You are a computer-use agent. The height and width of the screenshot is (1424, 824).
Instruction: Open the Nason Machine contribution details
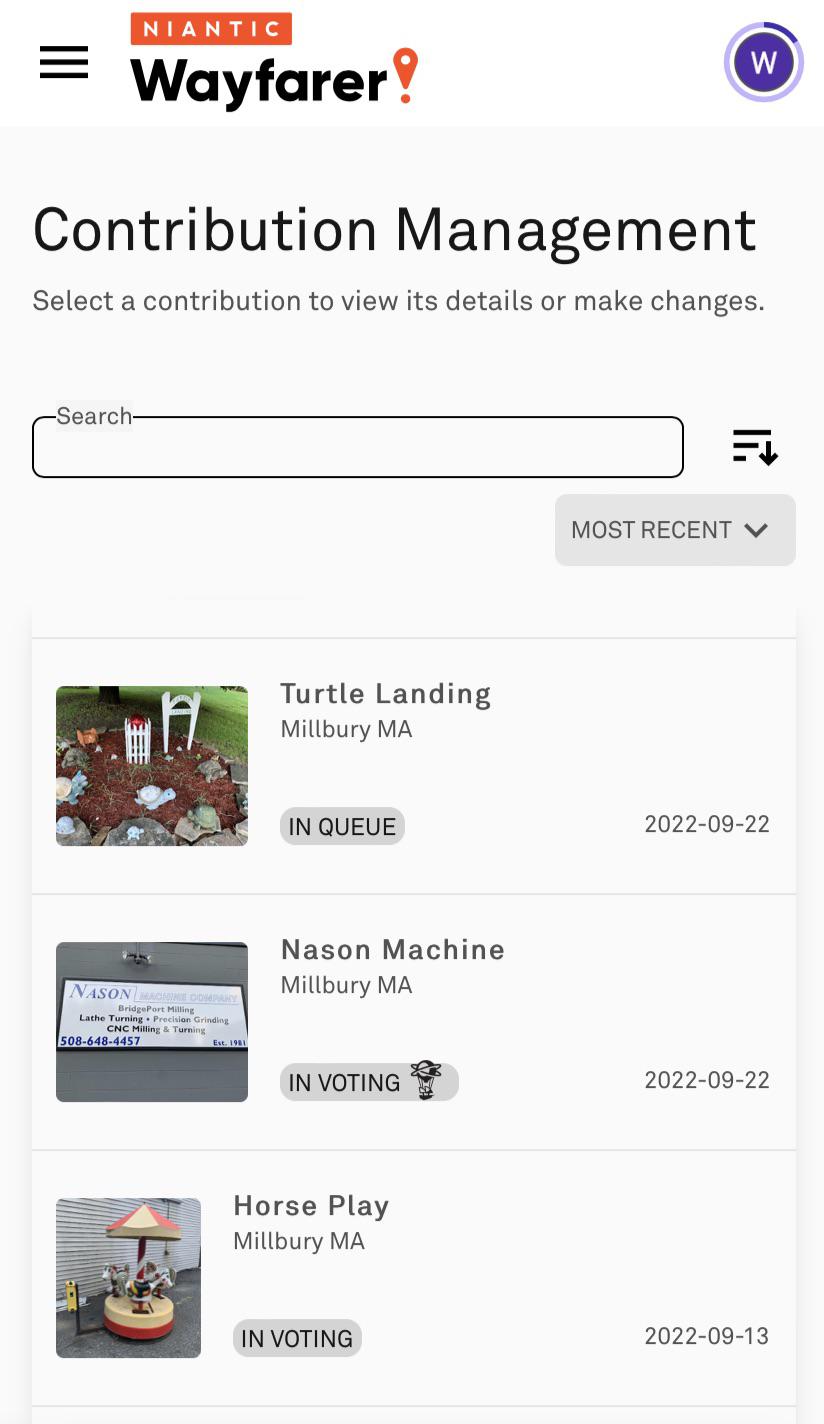point(392,949)
